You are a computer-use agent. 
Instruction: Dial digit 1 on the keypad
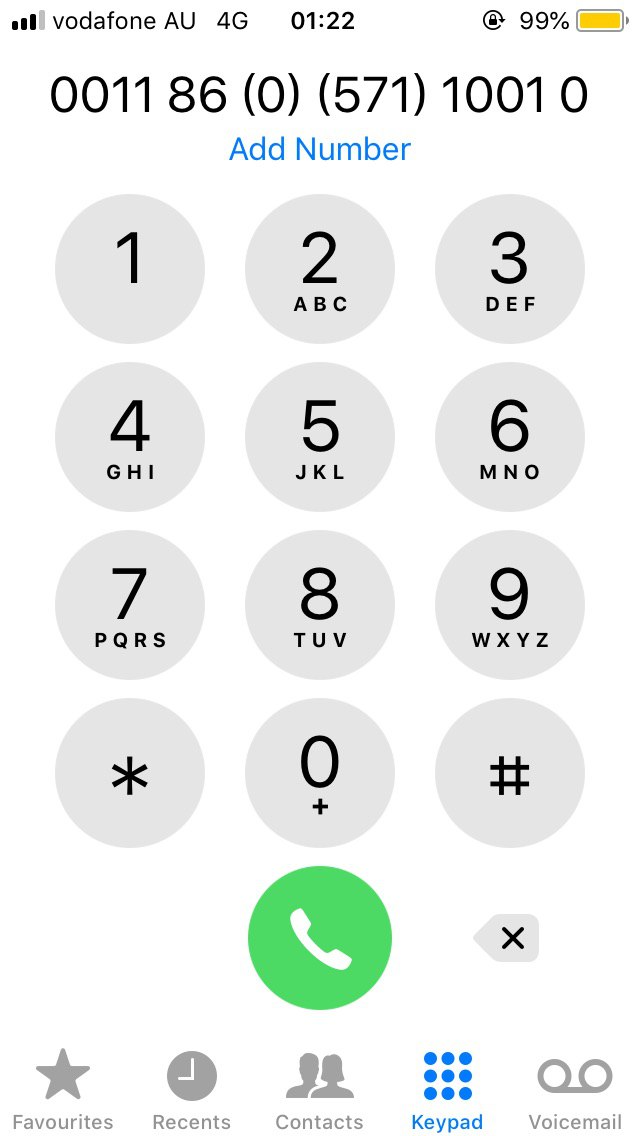[130, 269]
